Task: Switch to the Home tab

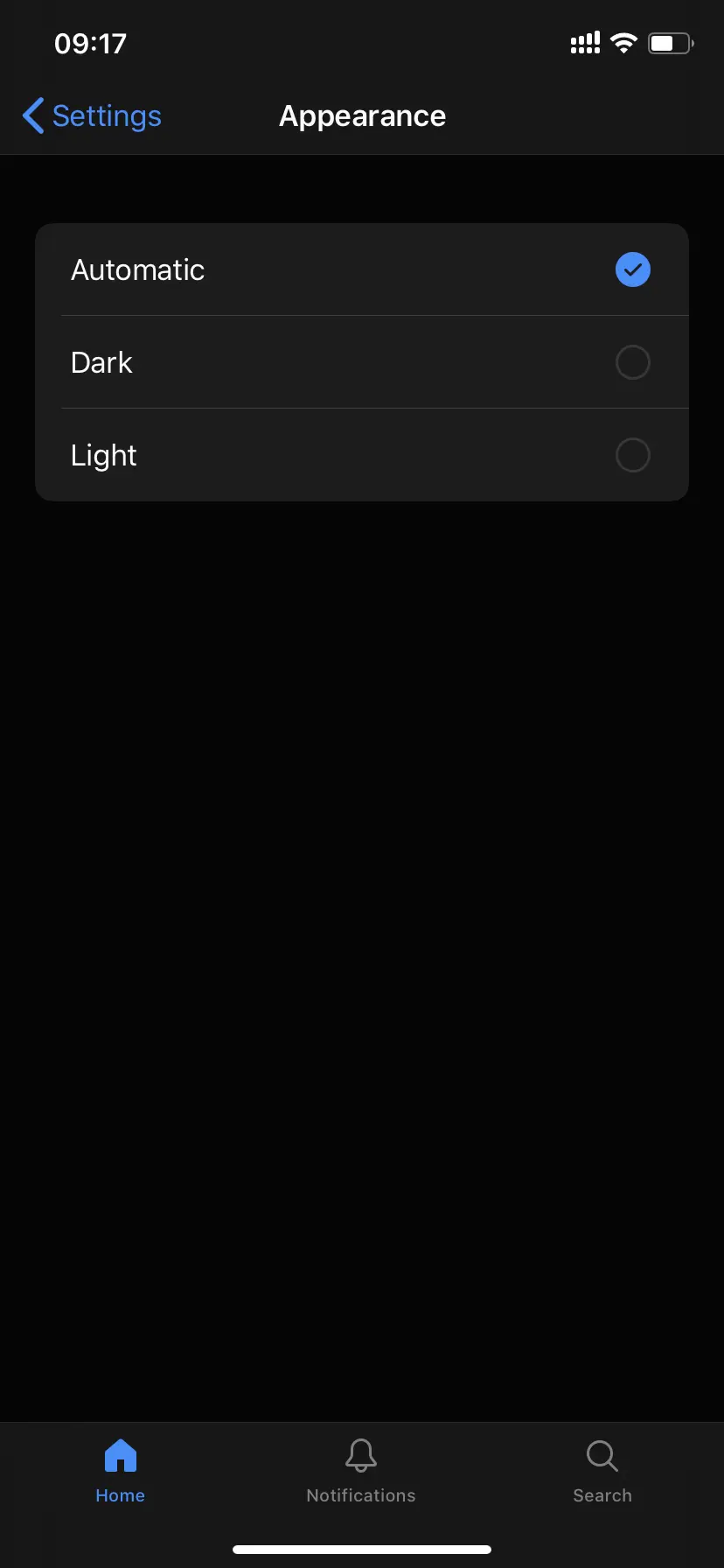Action: click(121, 1470)
